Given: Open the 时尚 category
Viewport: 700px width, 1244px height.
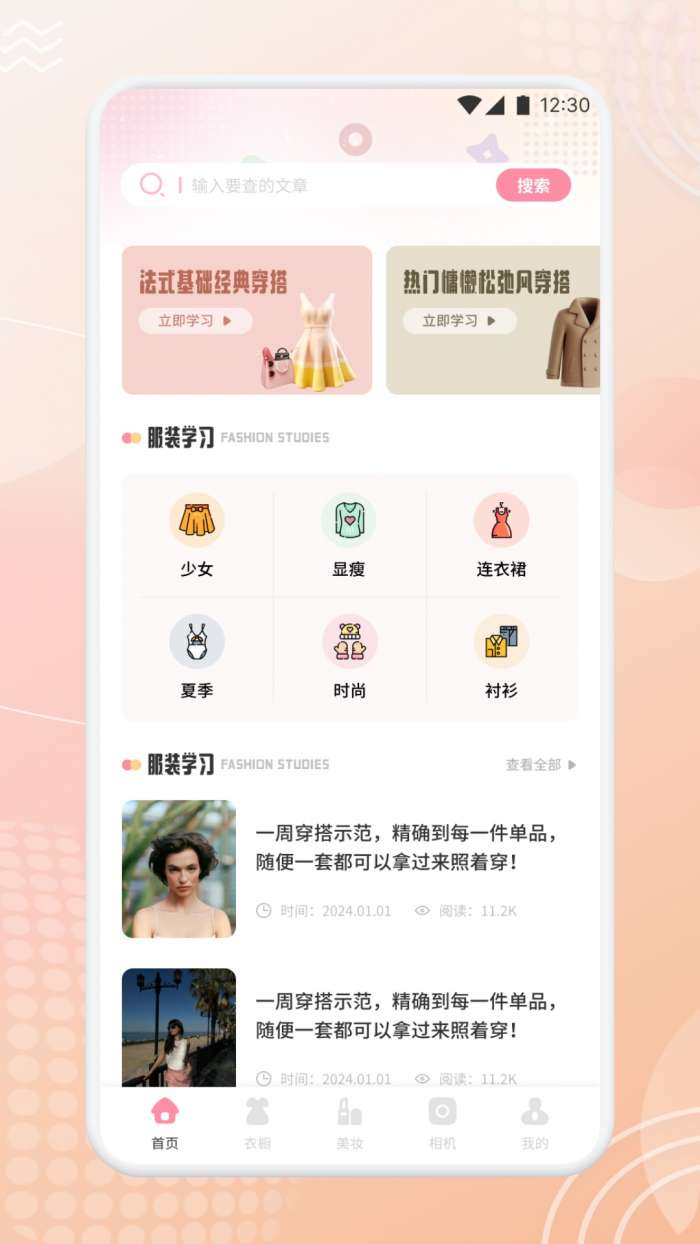Looking at the screenshot, I should click(x=349, y=657).
